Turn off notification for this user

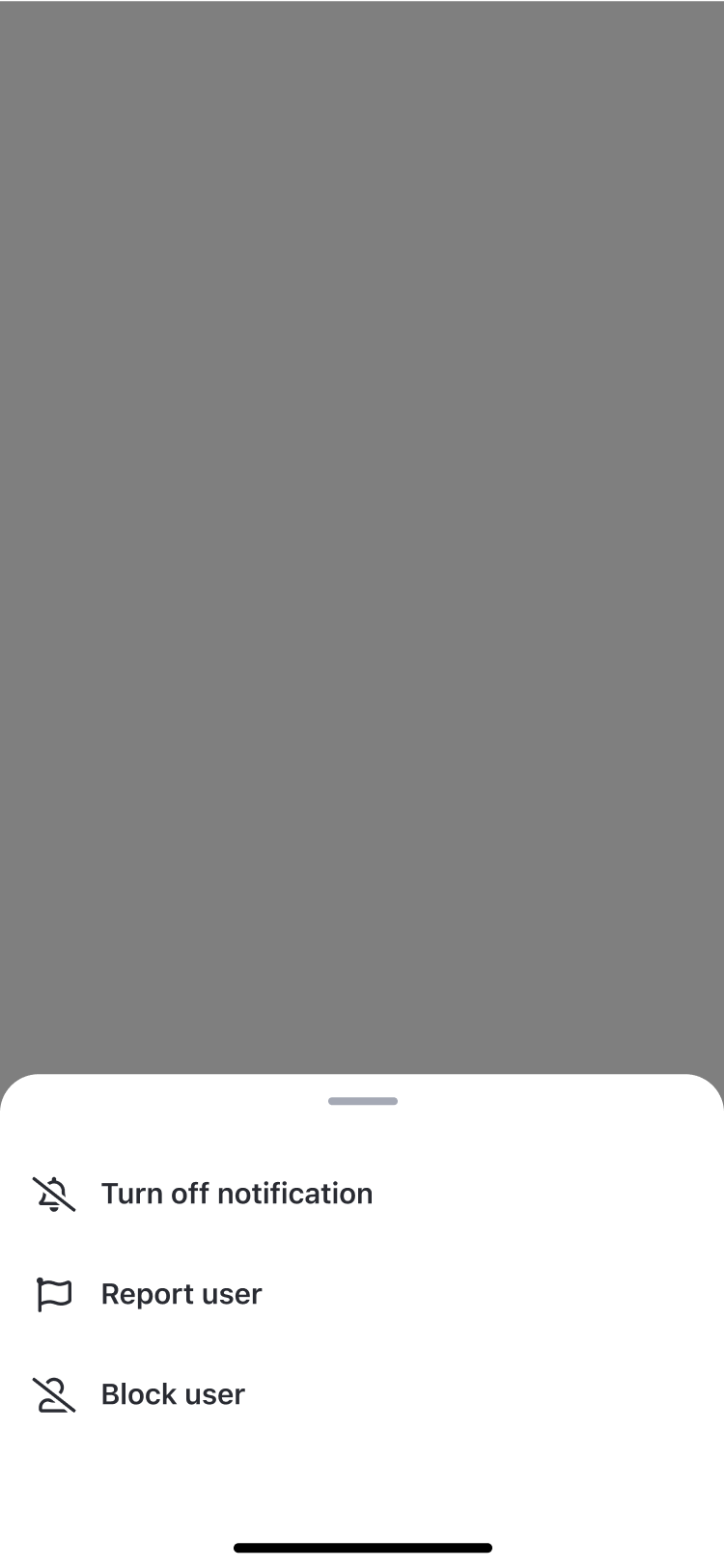coord(236,1194)
